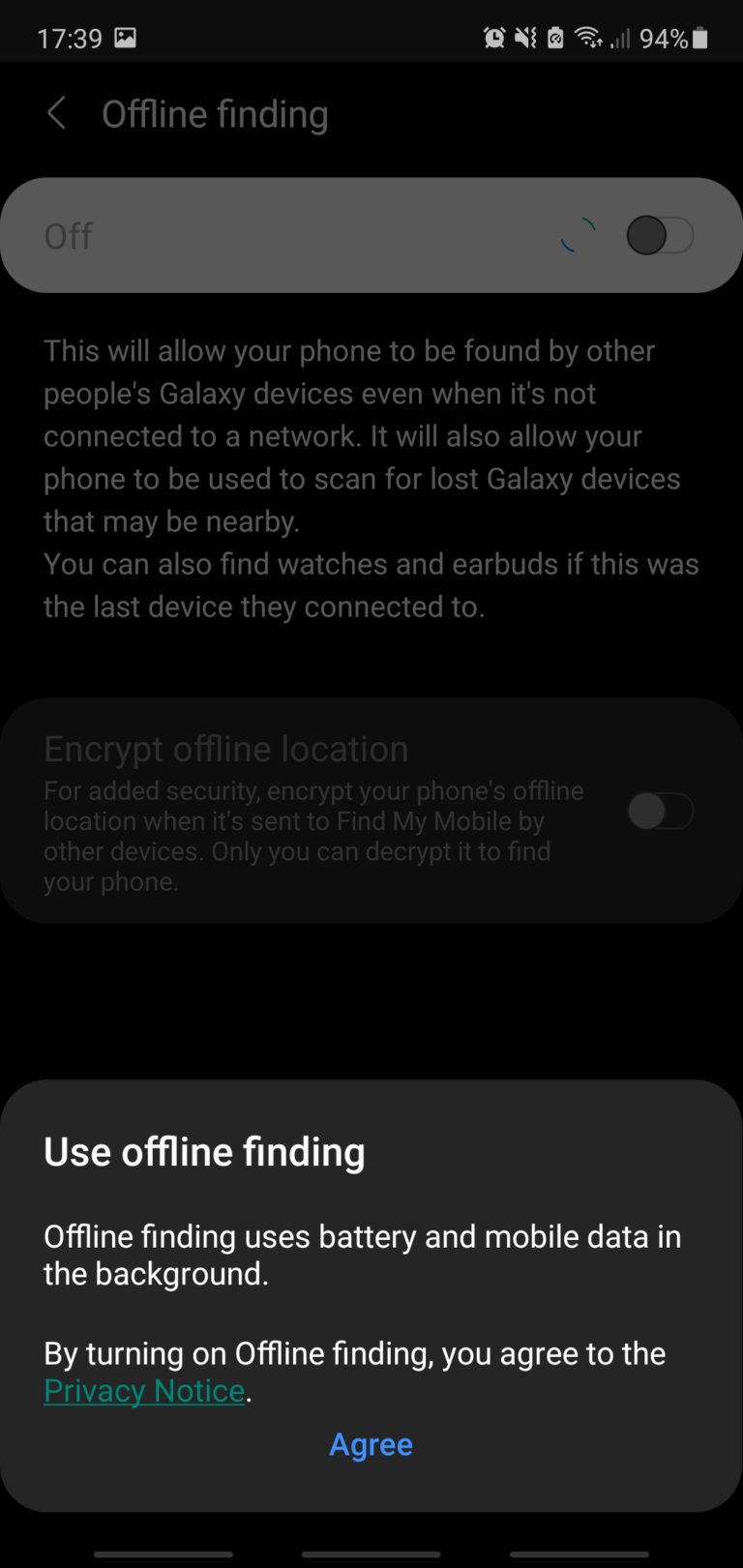This screenshot has height=1568, width=743.
Task: Open the Privacy Notice link
Action: [143, 1390]
